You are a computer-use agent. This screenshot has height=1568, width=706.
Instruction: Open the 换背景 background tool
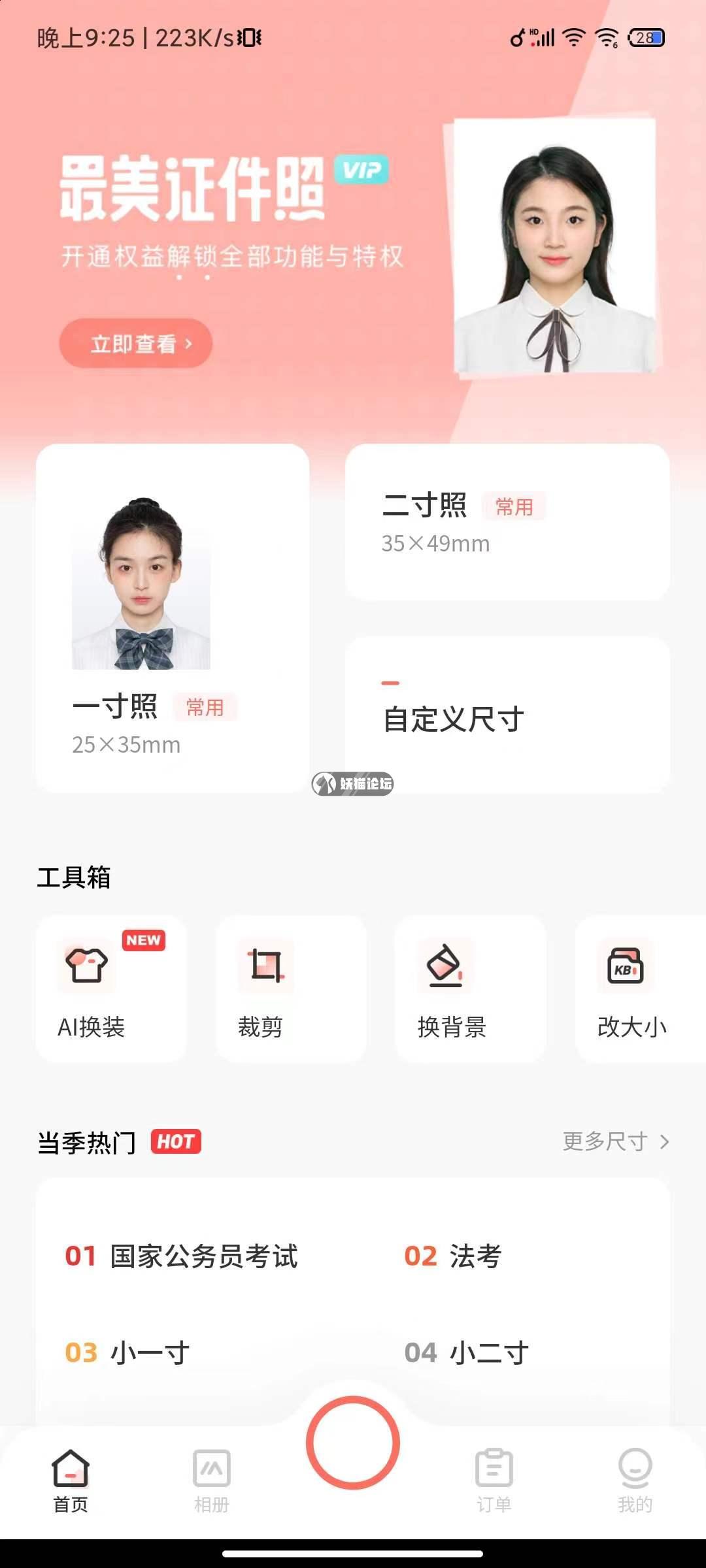coord(470,988)
